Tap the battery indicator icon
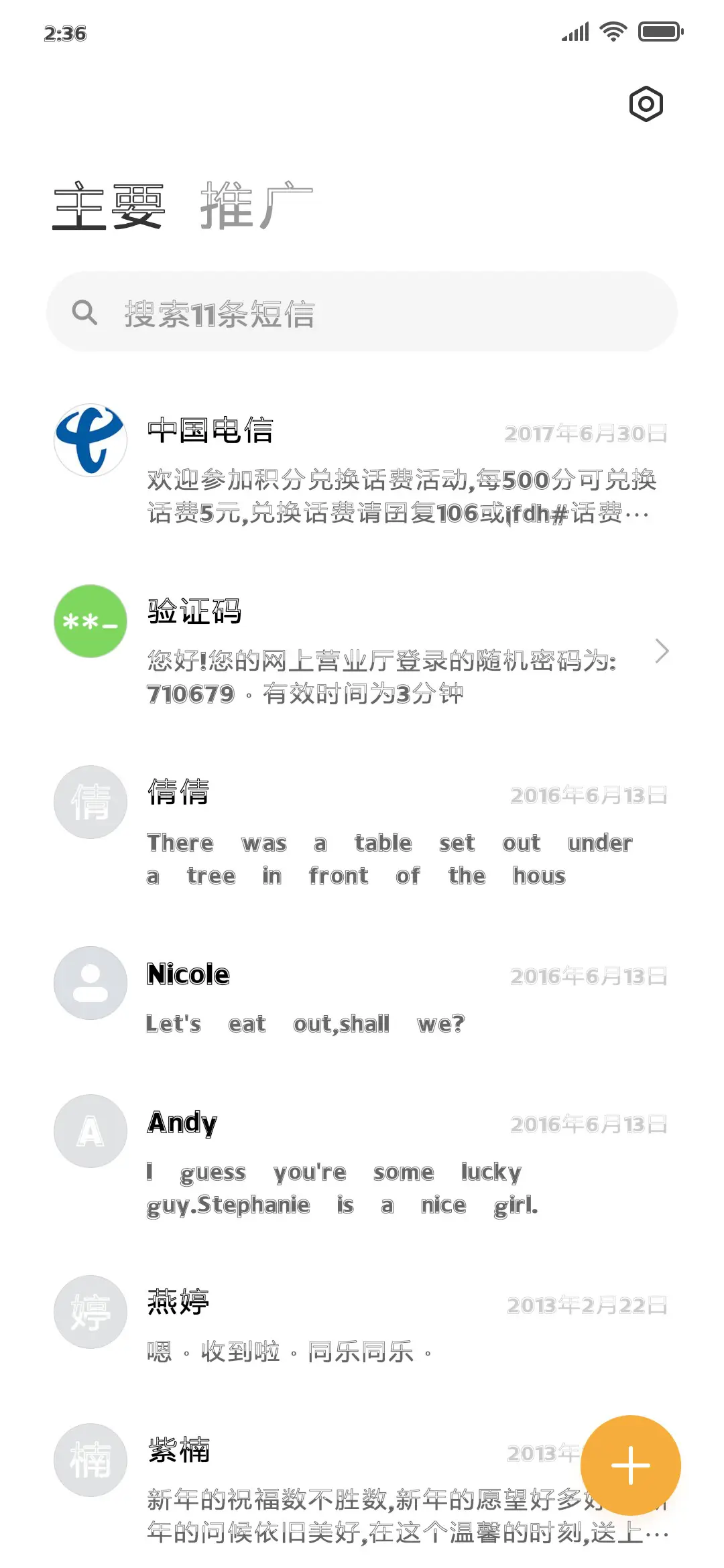This screenshot has height=1568, width=724. click(x=658, y=30)
